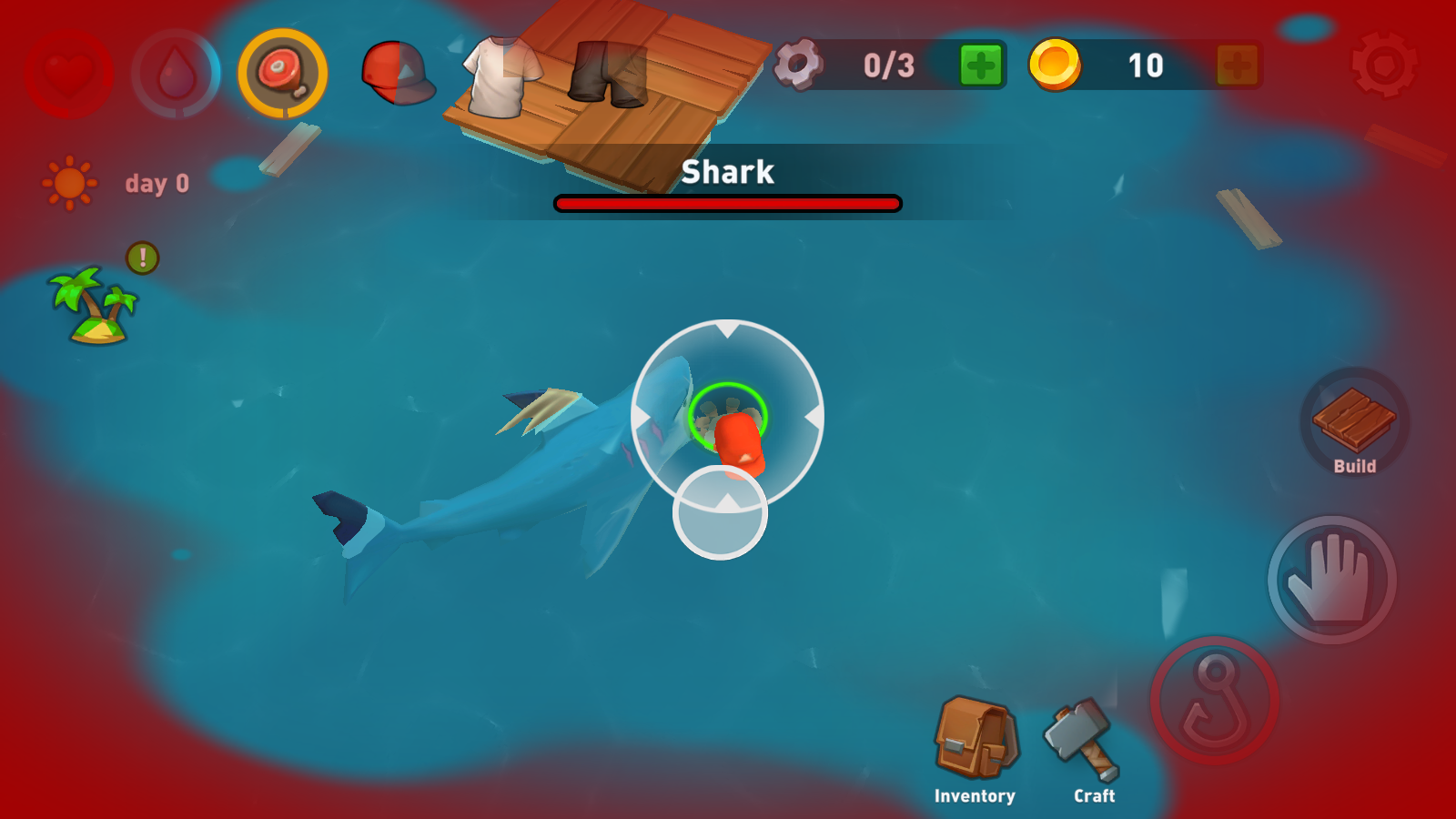Select the red cap equipment slot
The image size is (1456, 819).
[x=398, y=73]
